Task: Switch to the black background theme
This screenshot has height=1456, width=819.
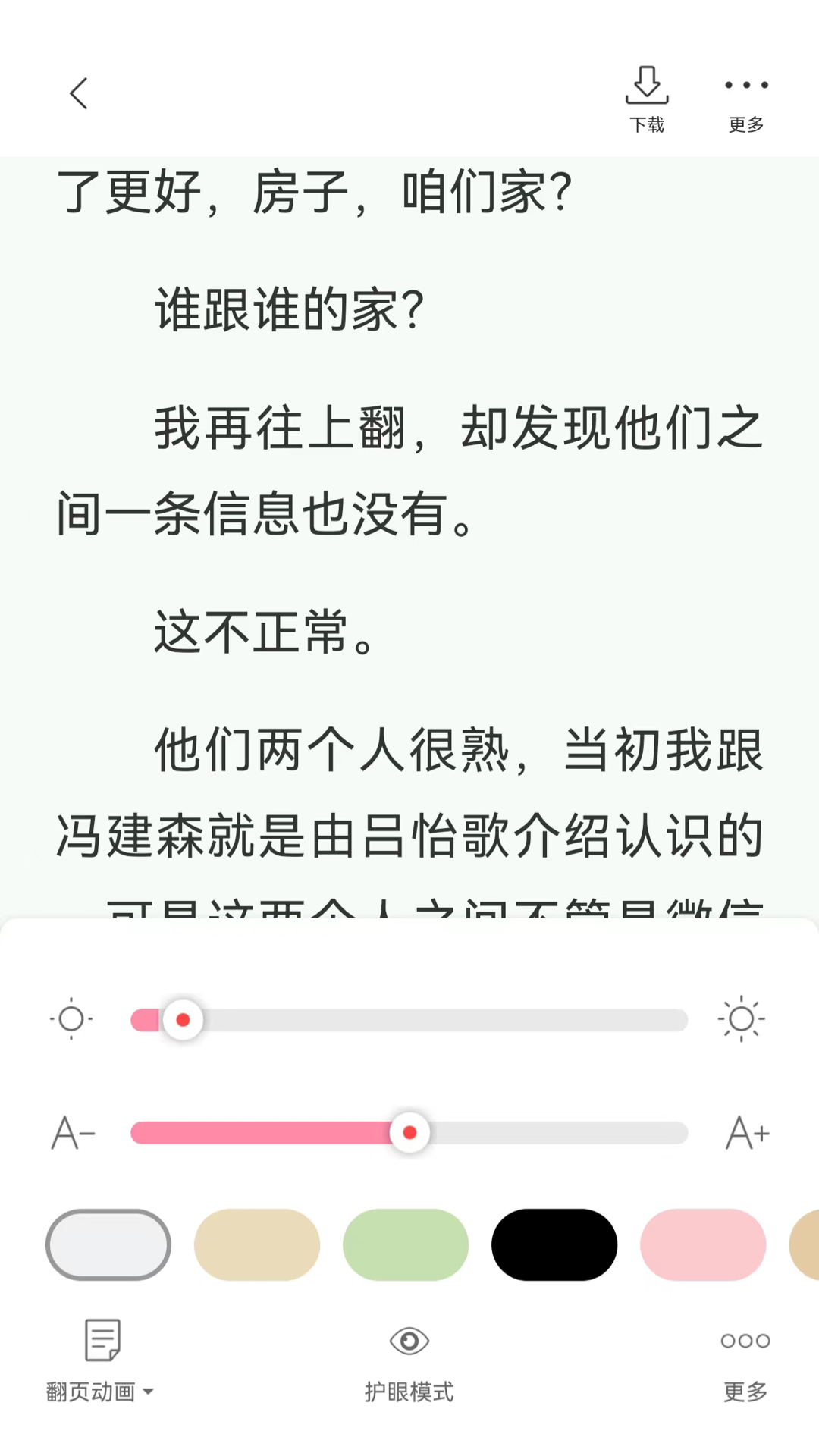Action: coord(554,1244)
